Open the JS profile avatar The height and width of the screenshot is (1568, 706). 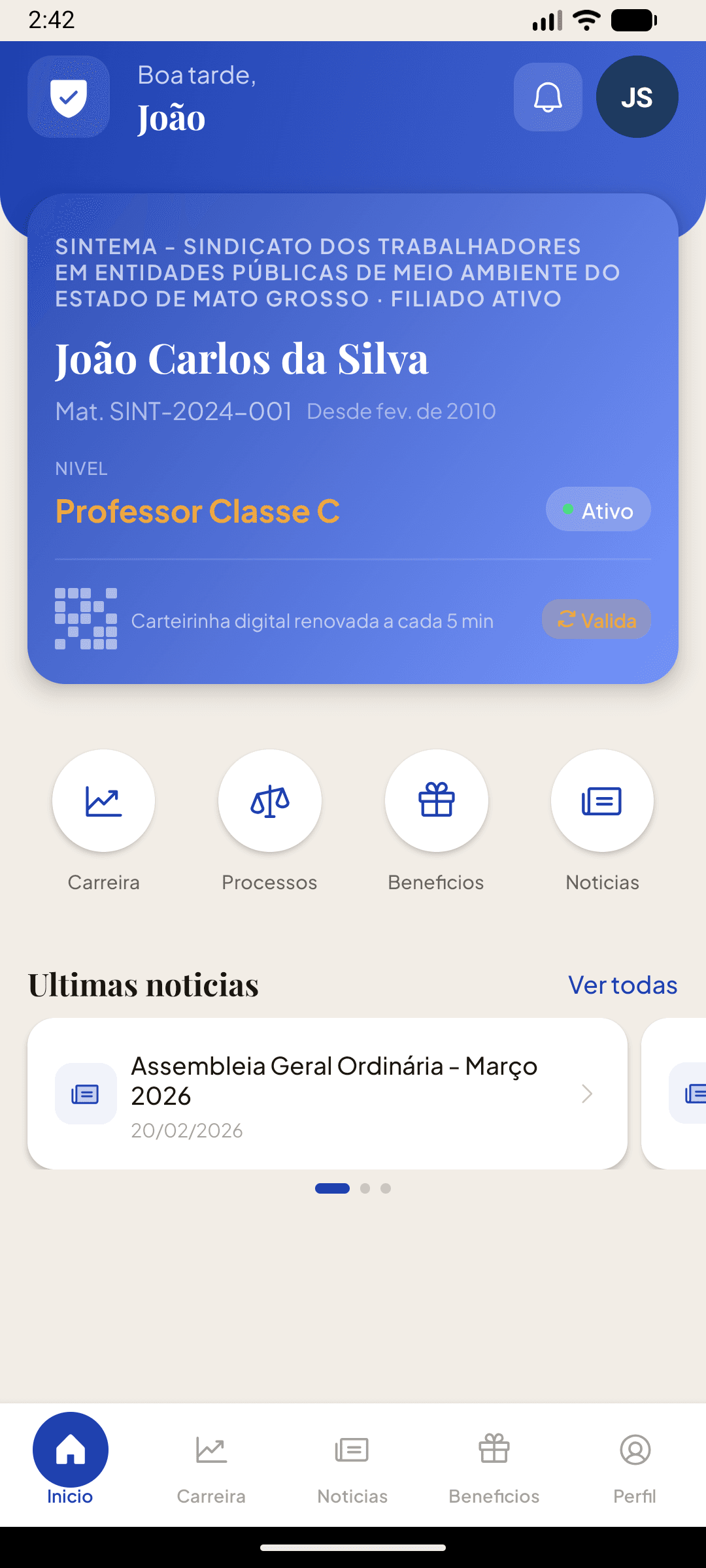pos(636,97)
